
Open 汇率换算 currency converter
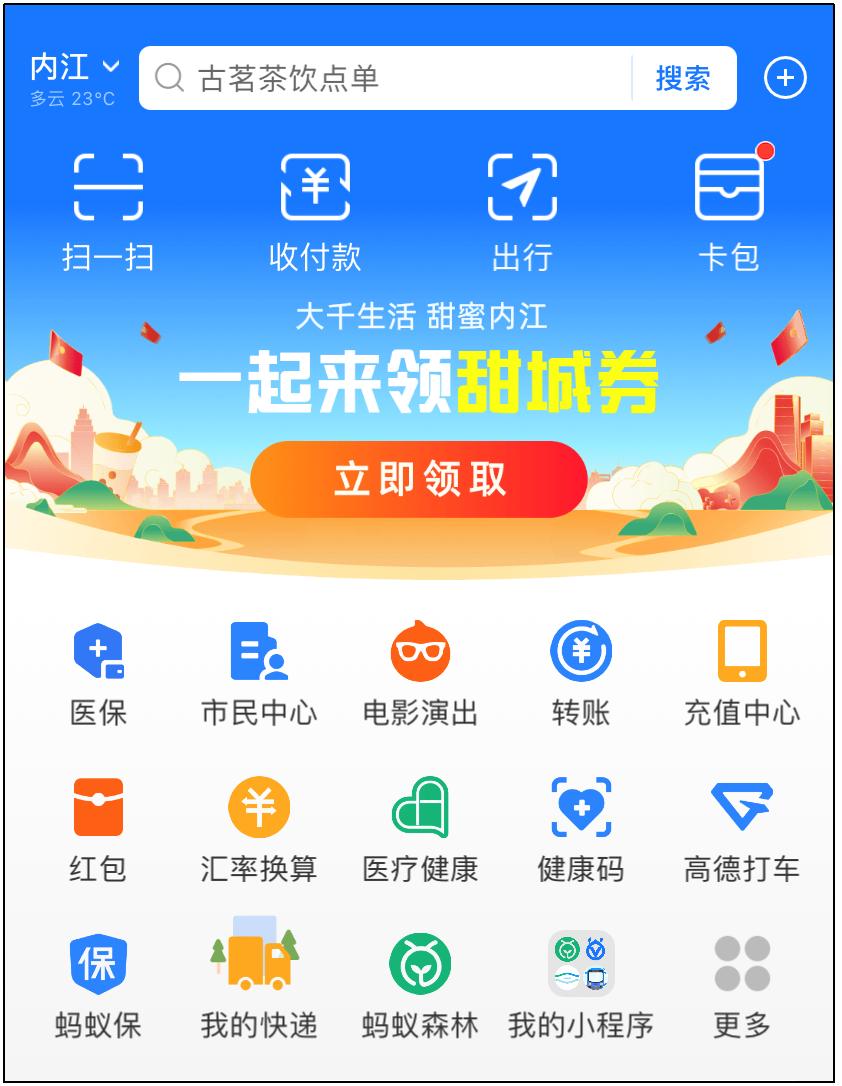pos(259,828)
